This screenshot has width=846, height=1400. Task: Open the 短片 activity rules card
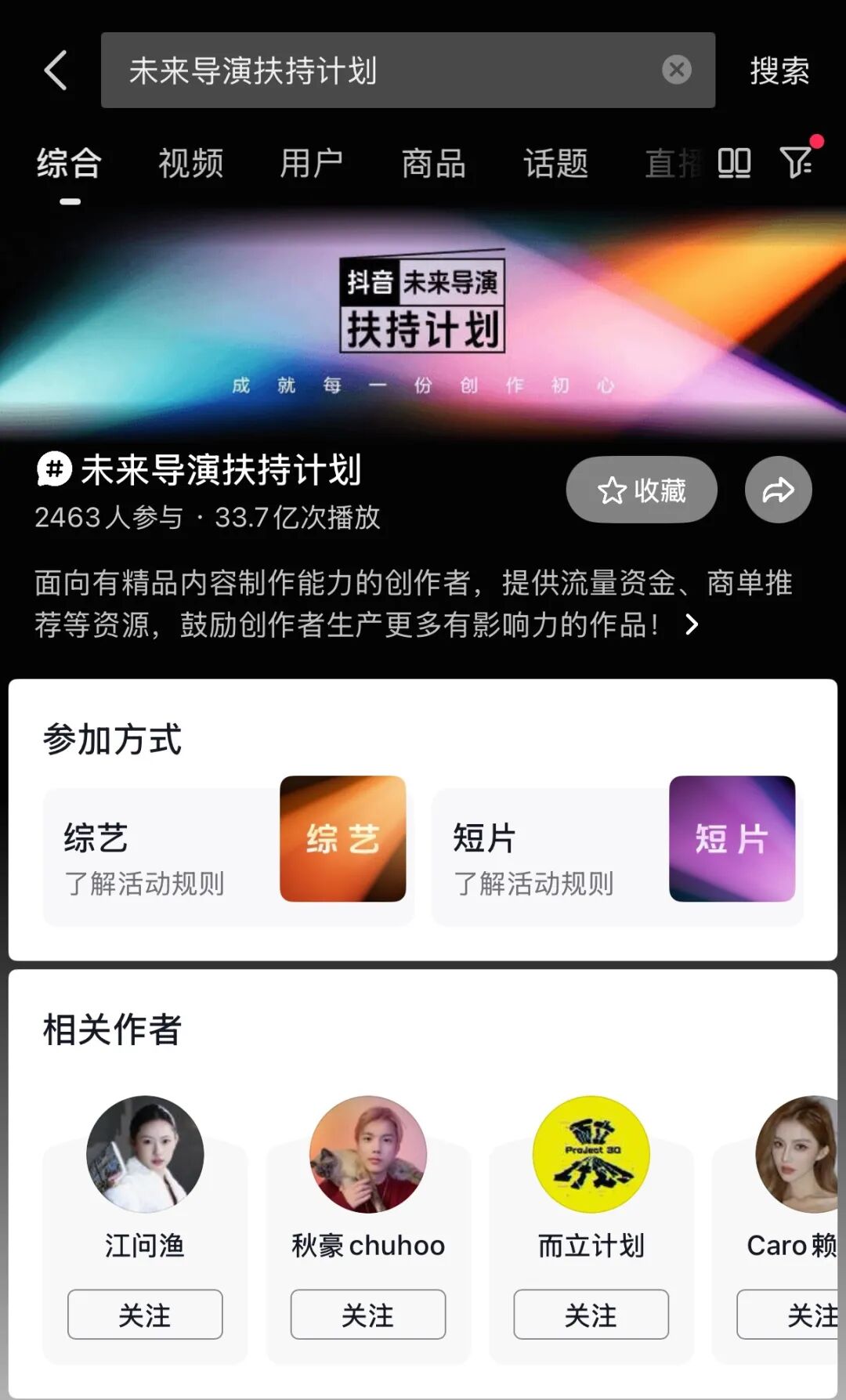point(616,858)
